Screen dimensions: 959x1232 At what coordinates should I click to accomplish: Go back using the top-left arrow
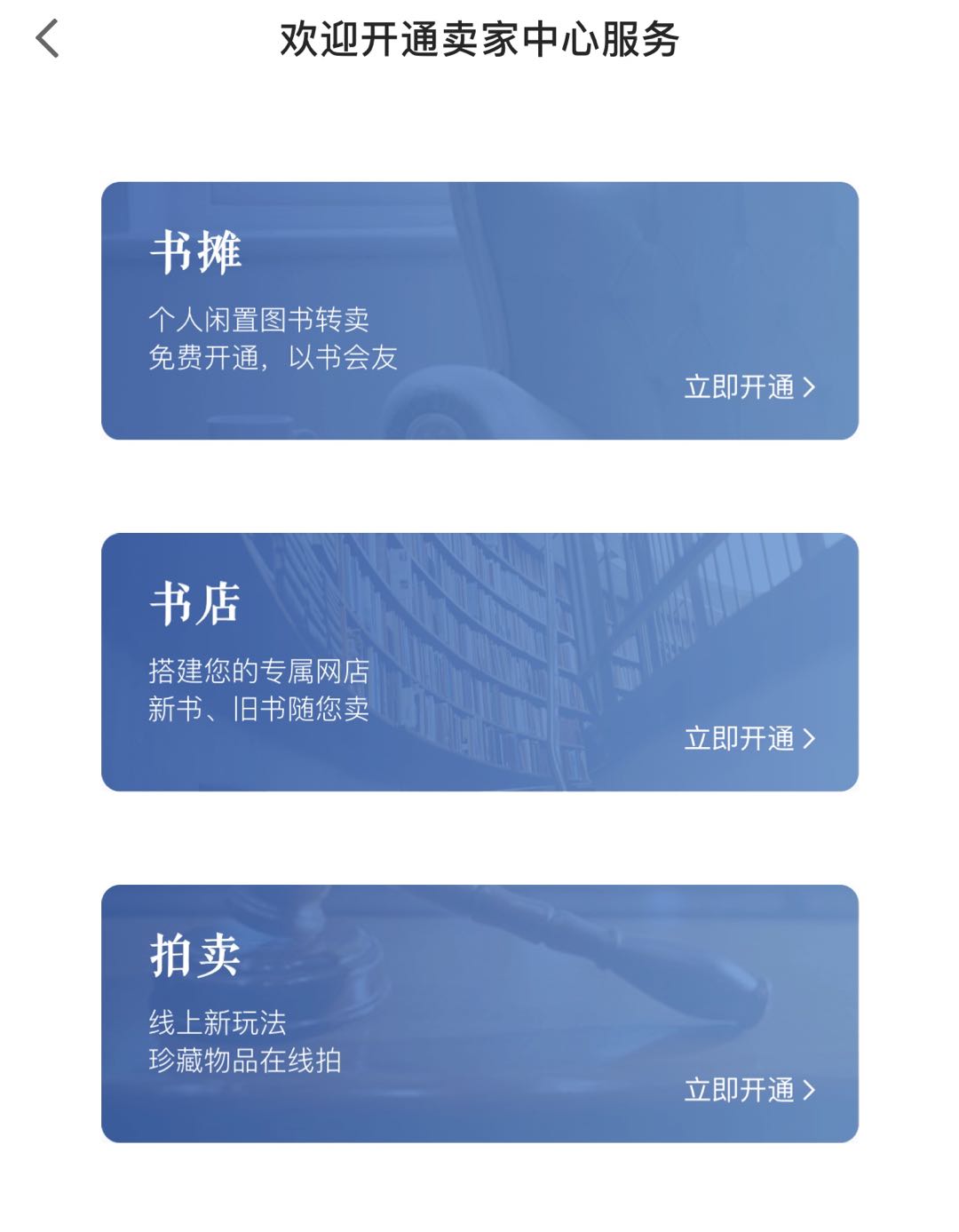[x=48, y=40]
